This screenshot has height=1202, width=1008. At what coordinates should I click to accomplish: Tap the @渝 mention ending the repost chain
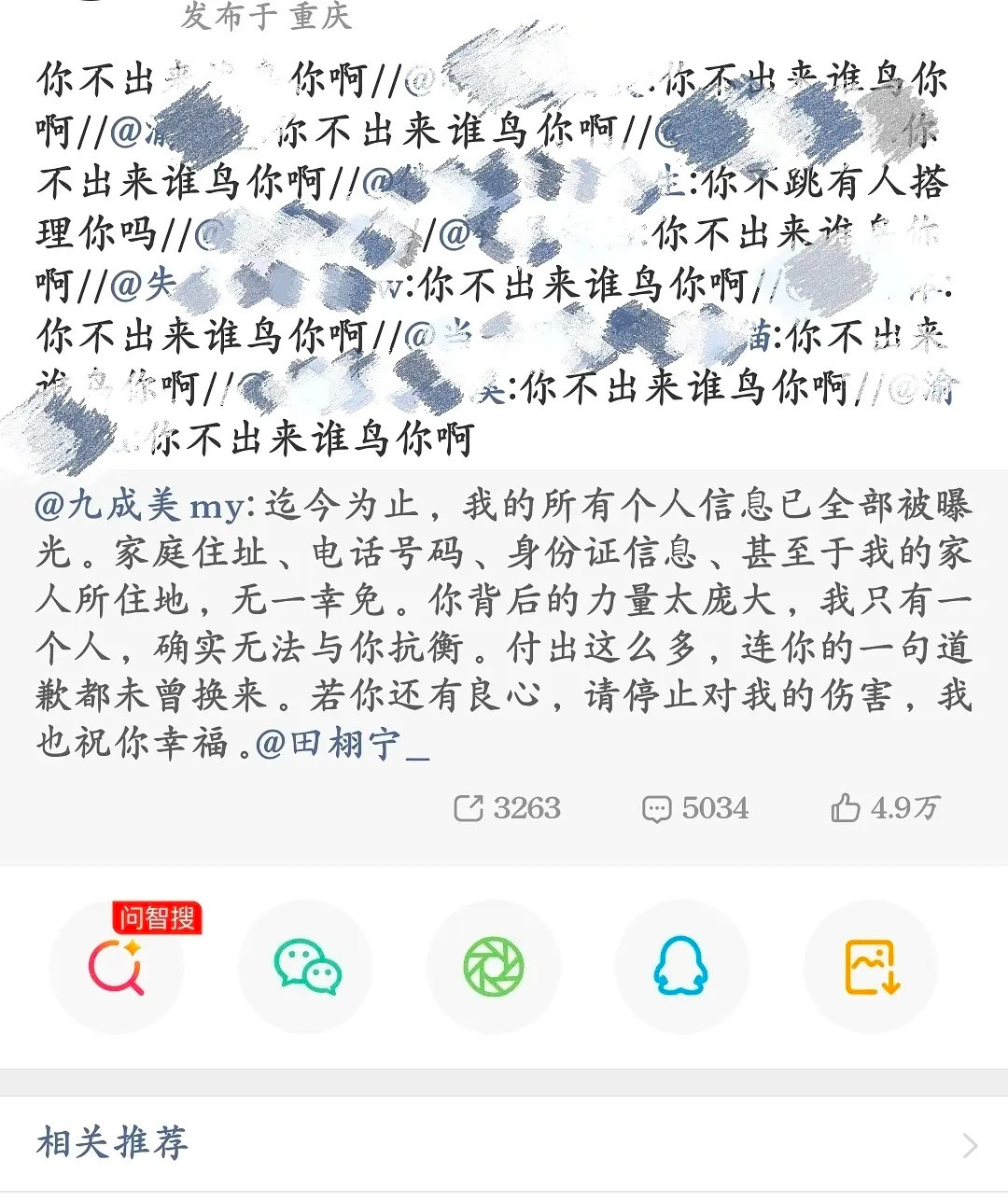[924, 389]
